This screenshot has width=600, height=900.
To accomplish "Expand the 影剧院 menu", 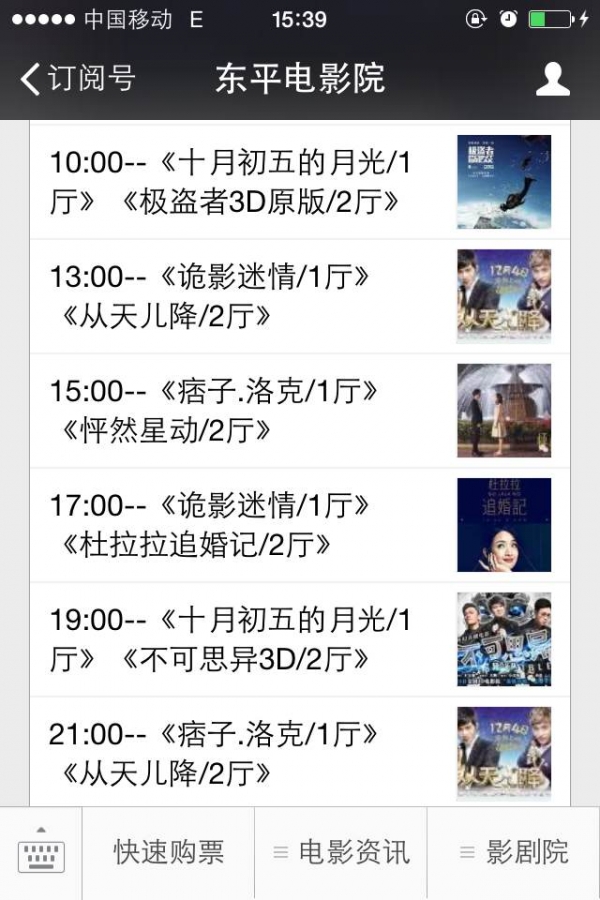I will 514,853.
